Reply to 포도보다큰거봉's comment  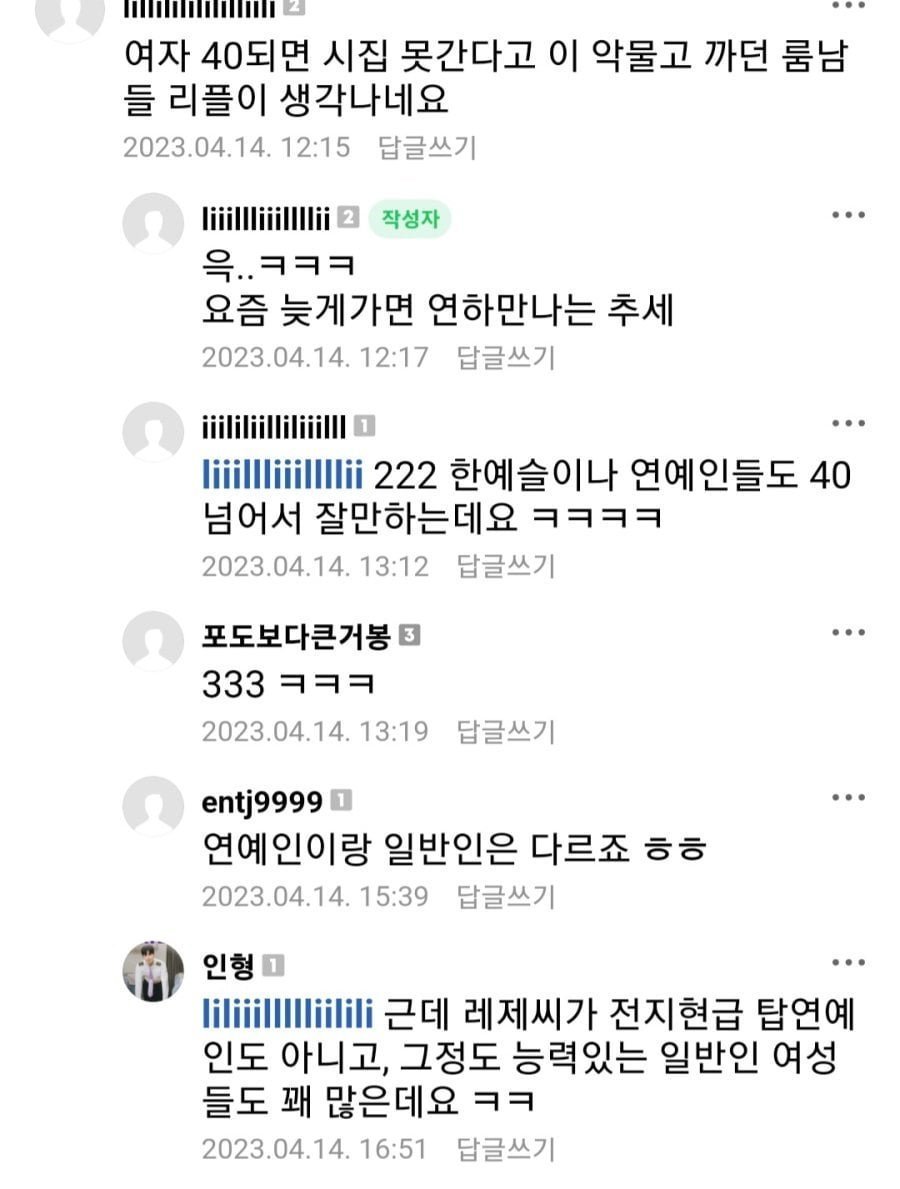click(505, 732)
